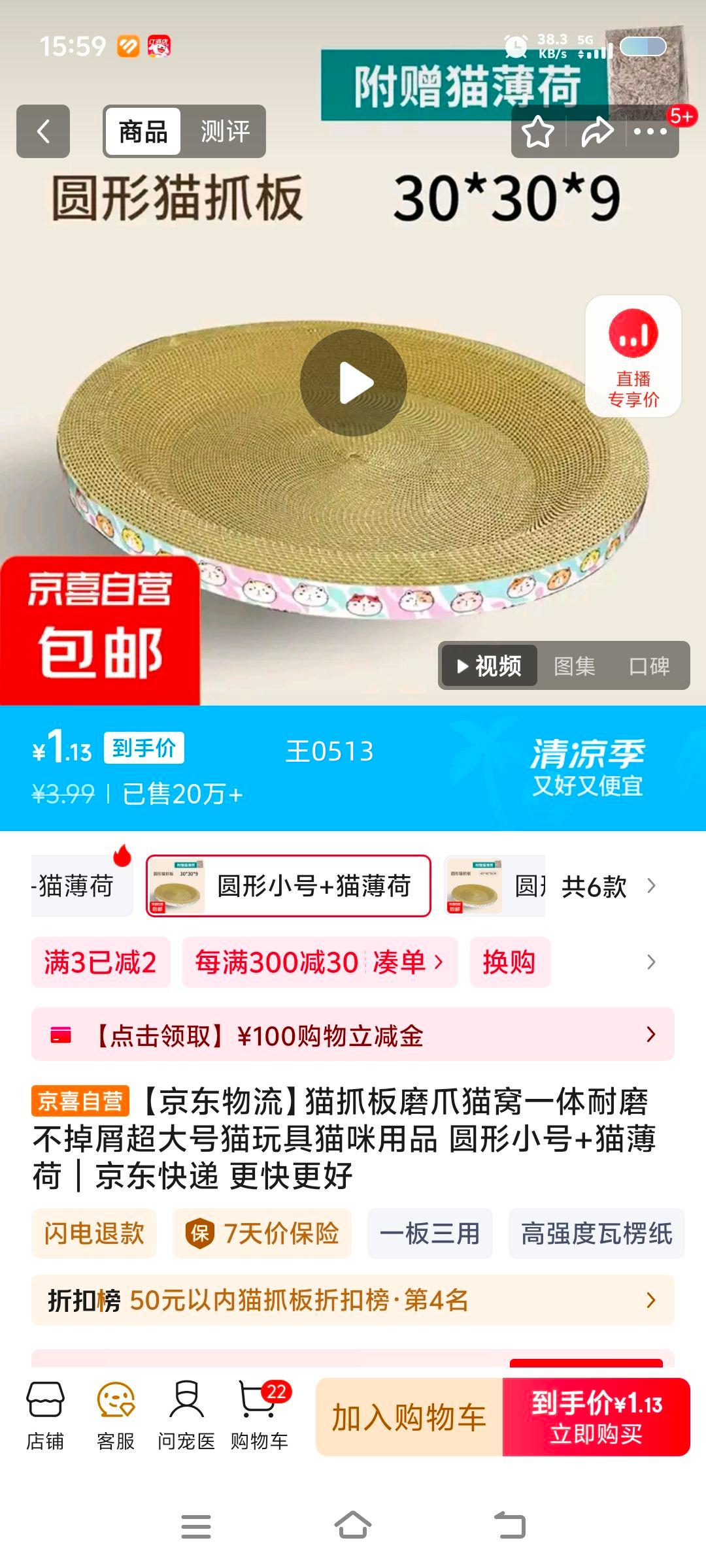This screenshot has width=706, height=1568.
Task: Favorite the product with the star icon
Action: click(x=537, y=132)
